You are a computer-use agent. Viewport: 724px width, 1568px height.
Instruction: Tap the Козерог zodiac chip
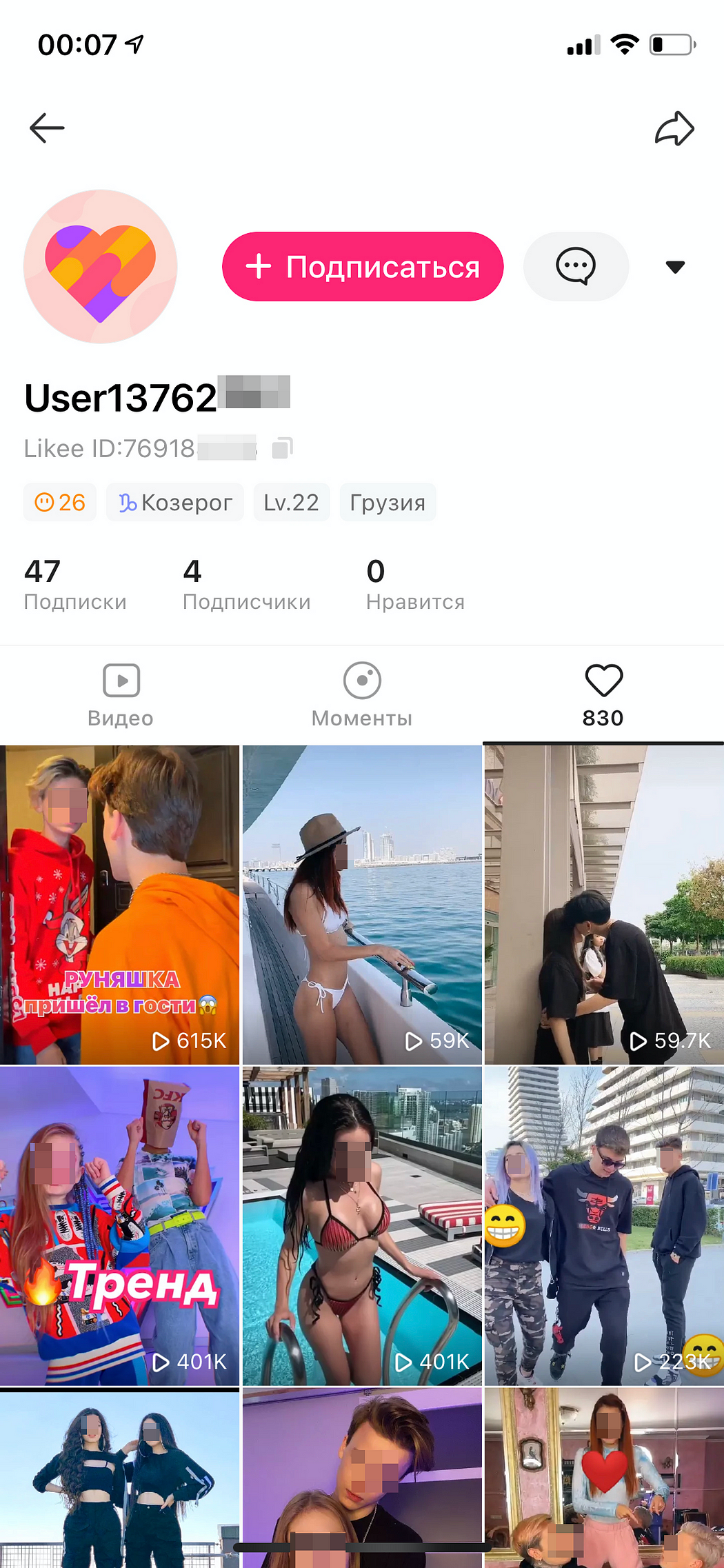click(175, 503)
